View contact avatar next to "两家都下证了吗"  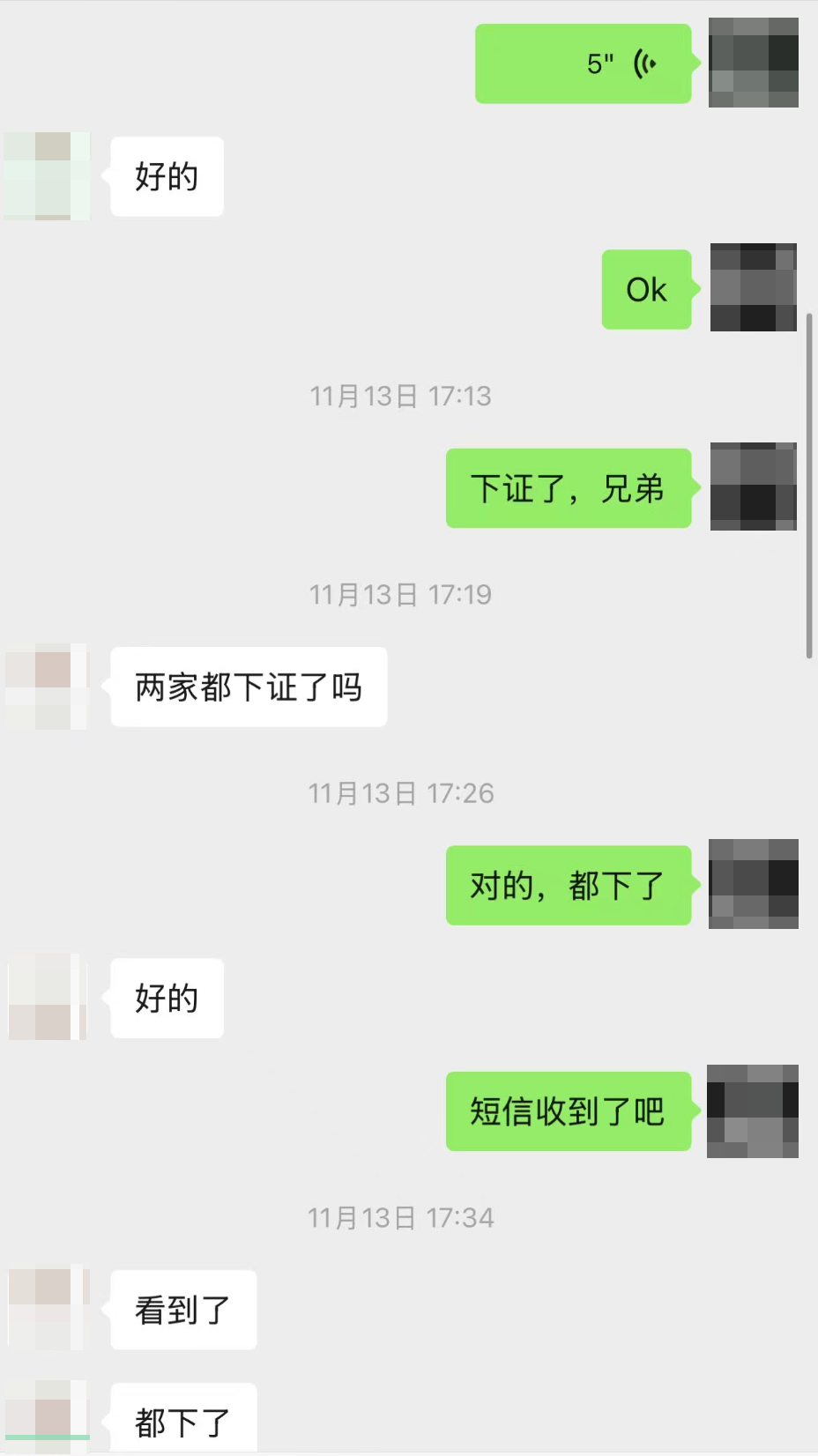point(47,687)
